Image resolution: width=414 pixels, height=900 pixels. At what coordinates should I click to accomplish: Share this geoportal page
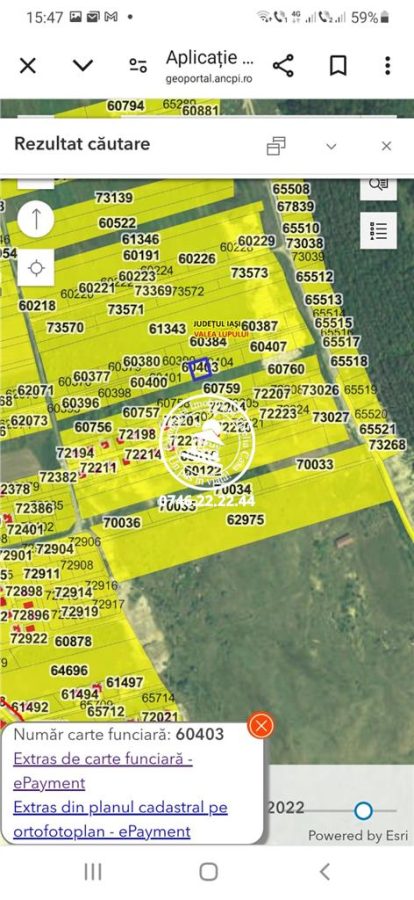(283, 66)
